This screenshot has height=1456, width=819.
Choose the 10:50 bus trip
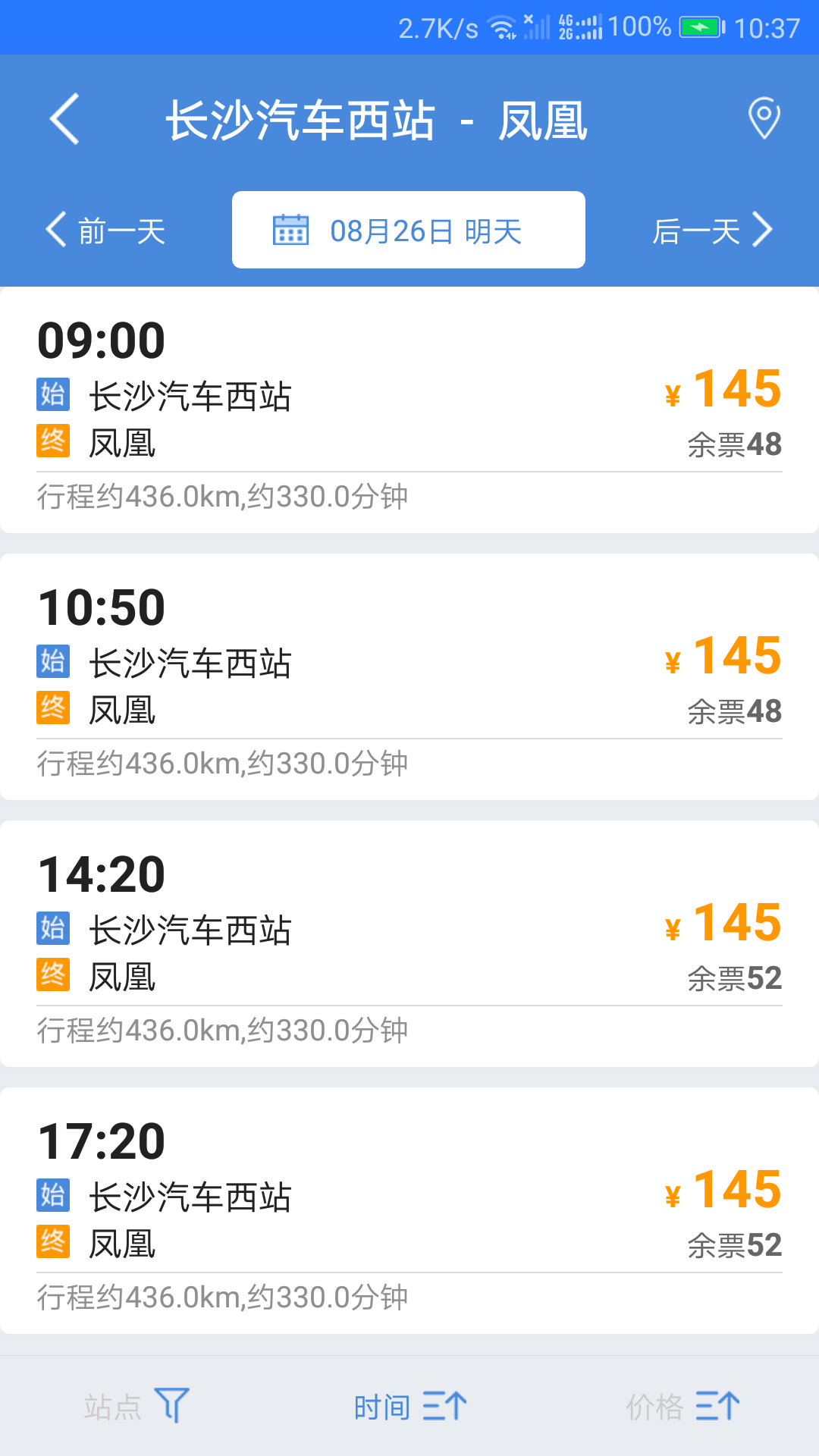pyautogui.click(x=409, y=677)
